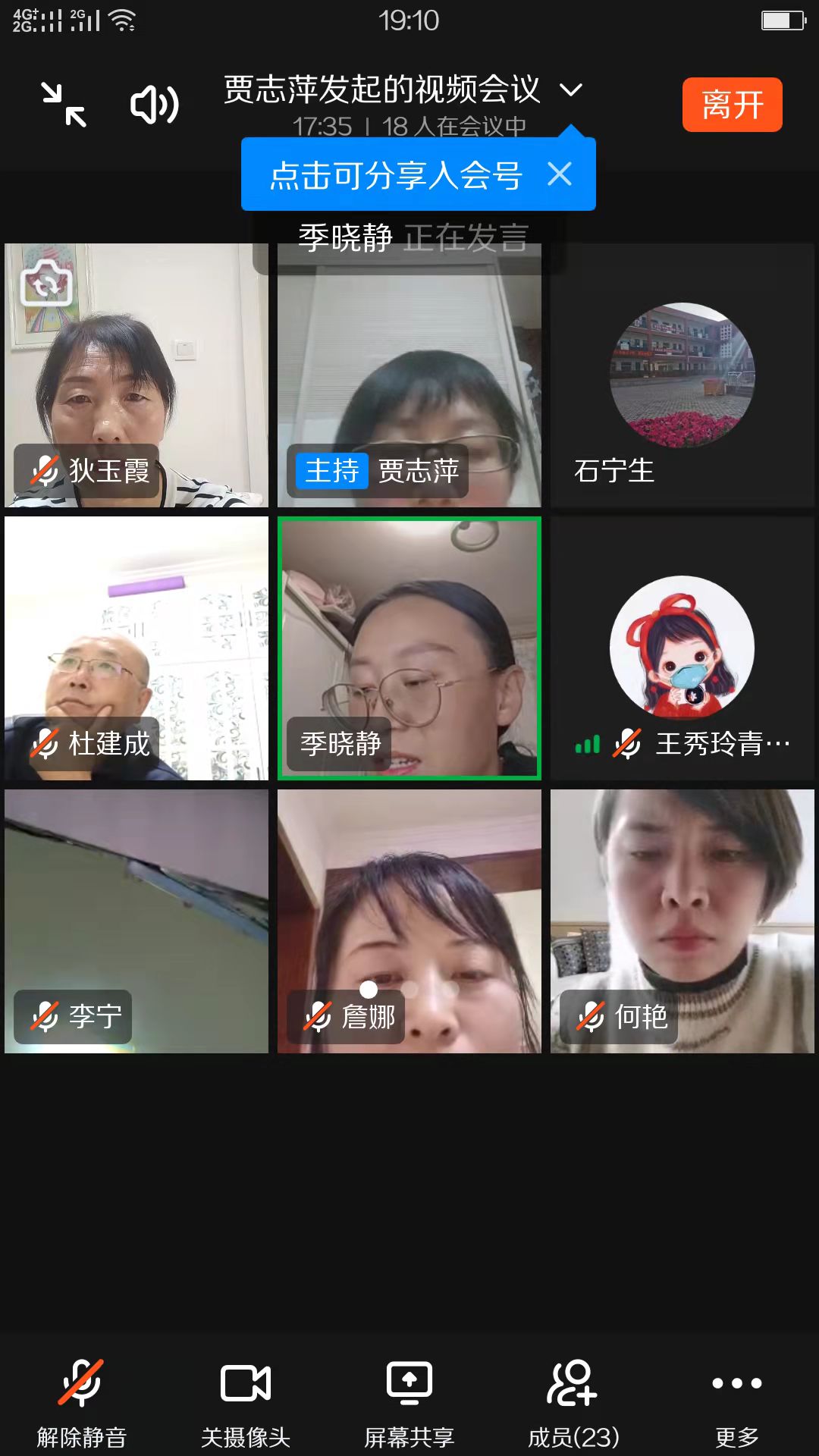Viewport: 819px width, 1456px height.
Task: Open 詹娜's video tile
Action: click(409, 921)
